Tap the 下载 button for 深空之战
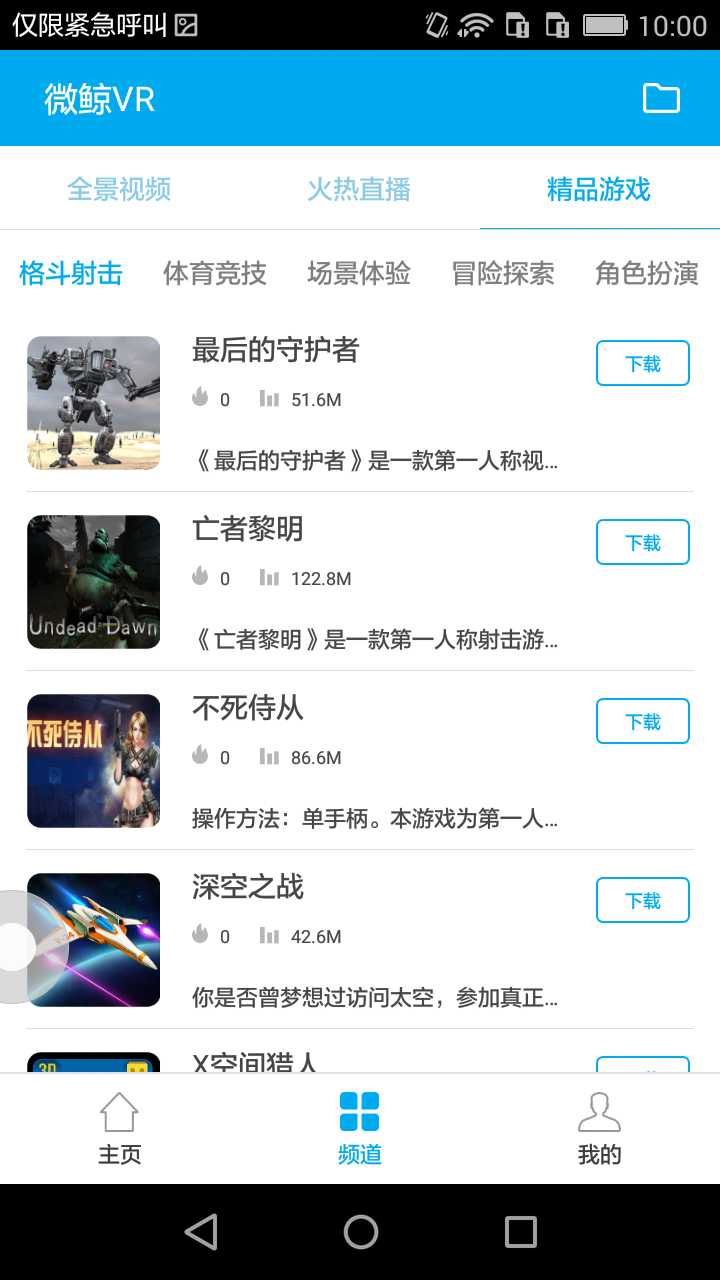 643,900
